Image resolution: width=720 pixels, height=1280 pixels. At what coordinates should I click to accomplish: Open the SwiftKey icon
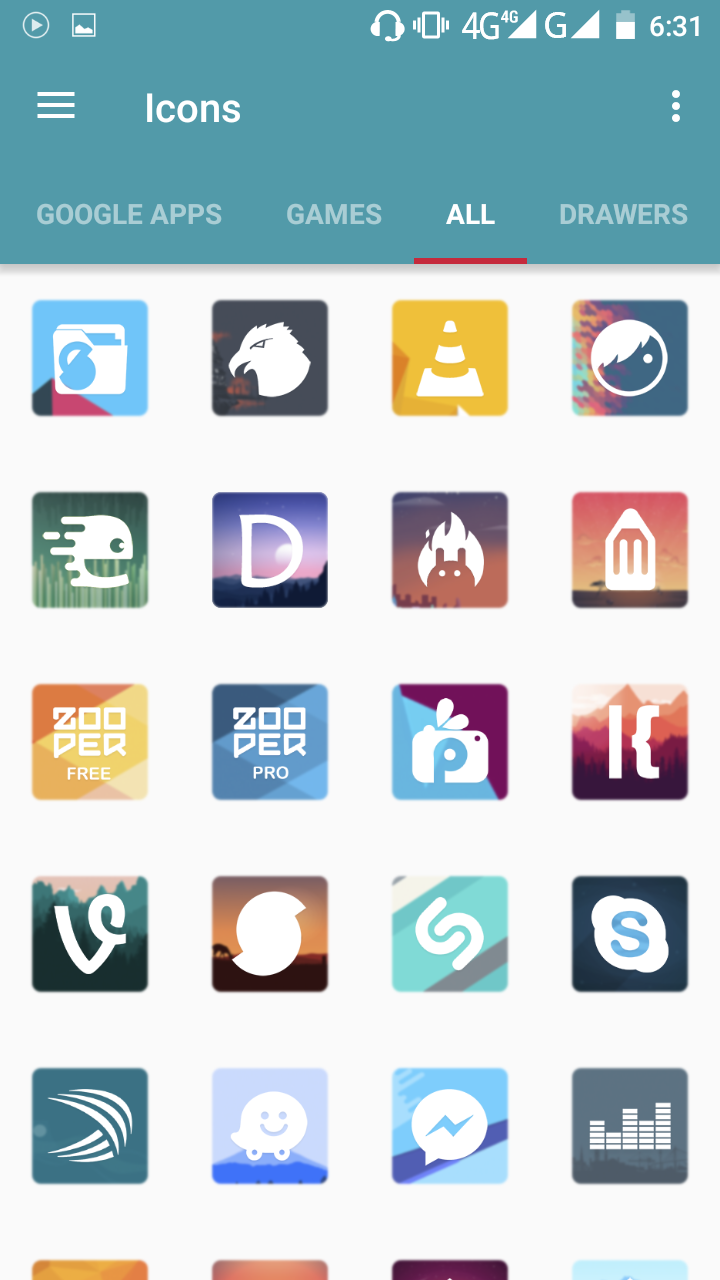pos(90,1126)
